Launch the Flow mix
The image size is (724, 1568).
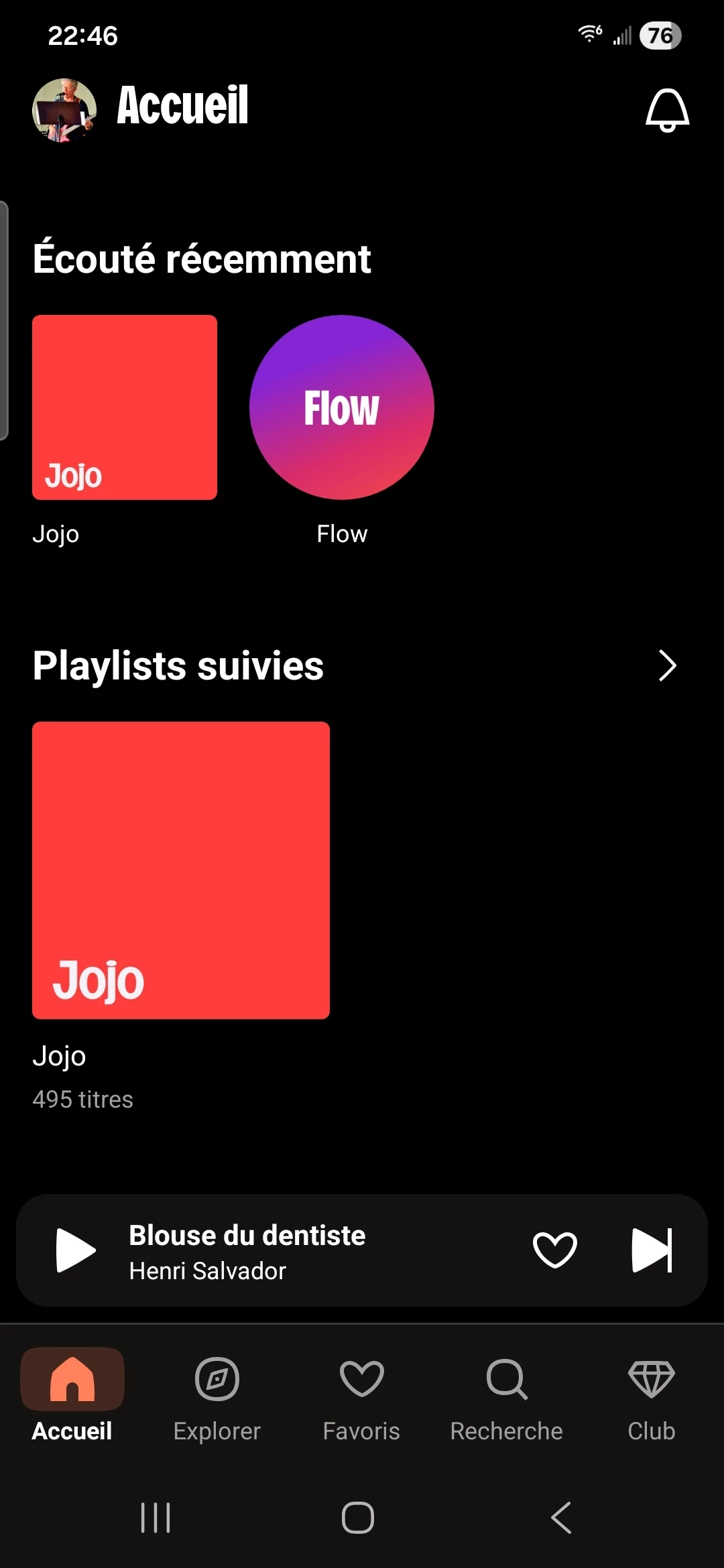click(x=342, y=407)
